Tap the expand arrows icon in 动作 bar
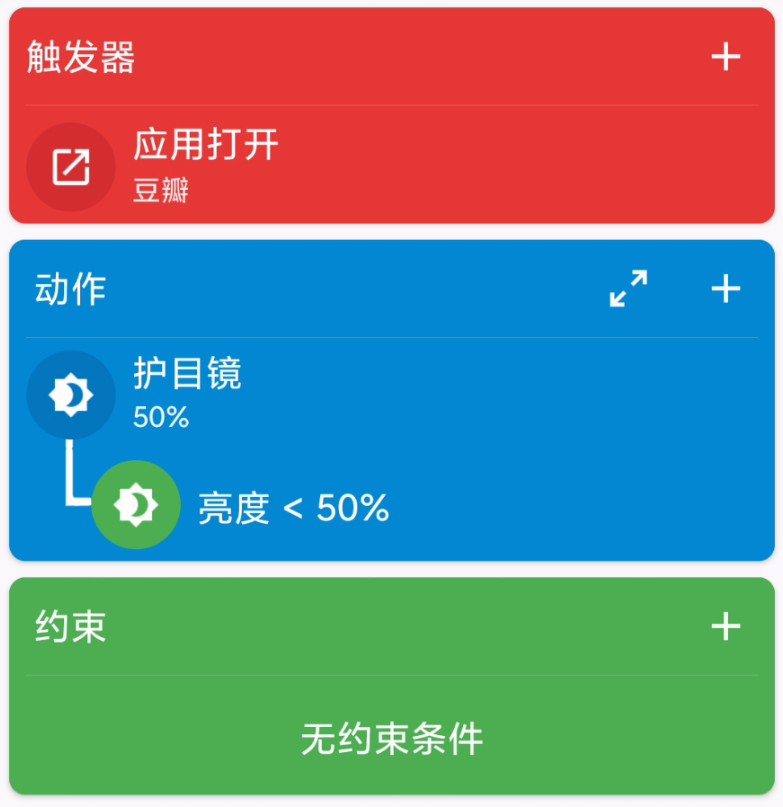 click(x=628, y=290)
